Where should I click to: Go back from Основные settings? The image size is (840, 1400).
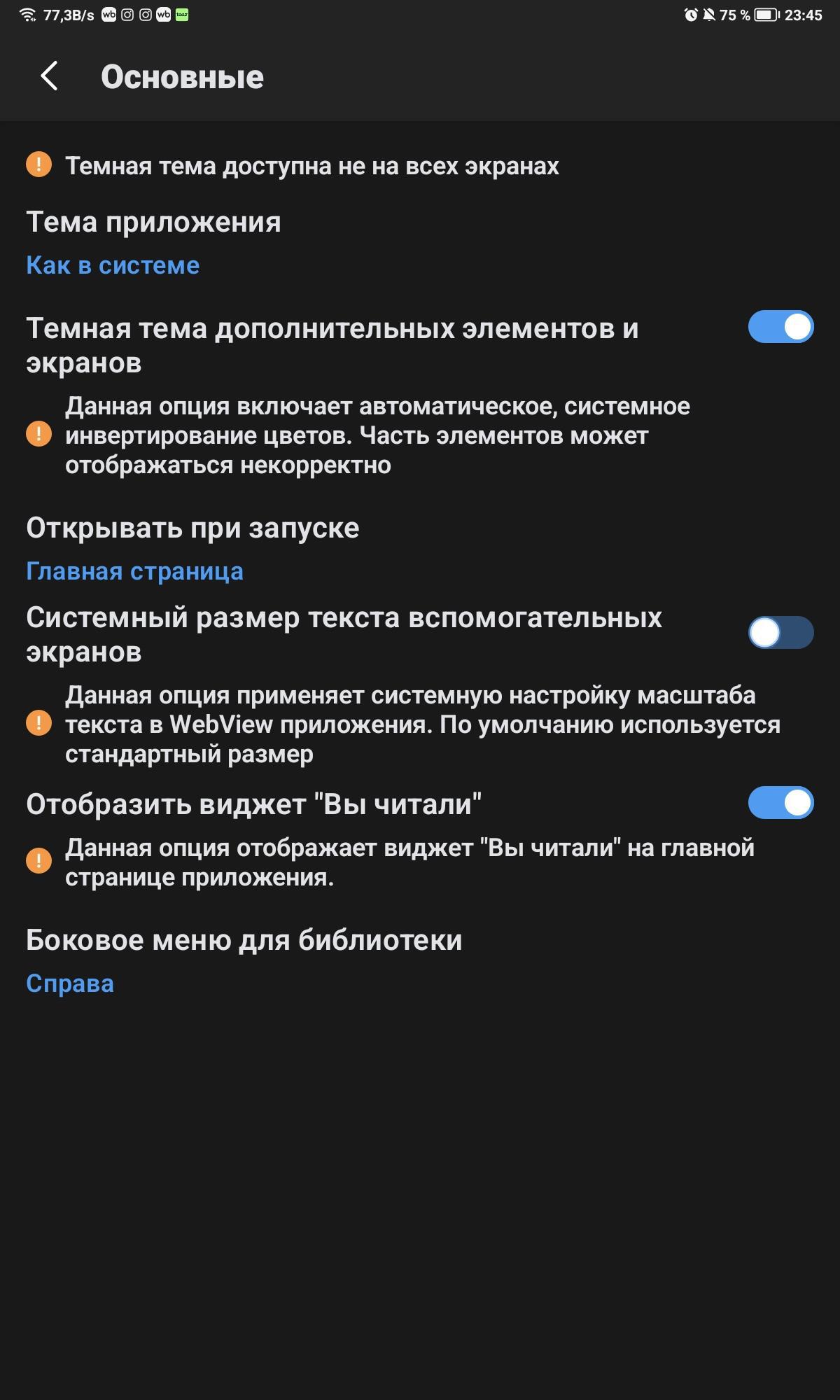tap(49, 76)
